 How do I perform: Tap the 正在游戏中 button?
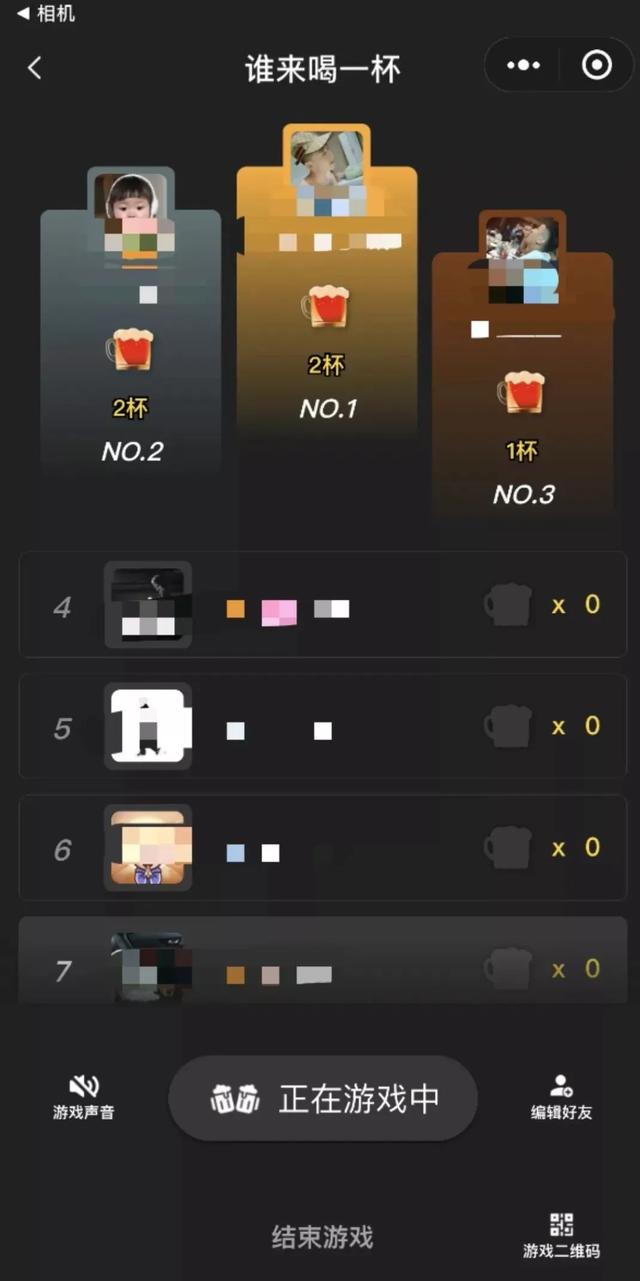[322, 1099]
